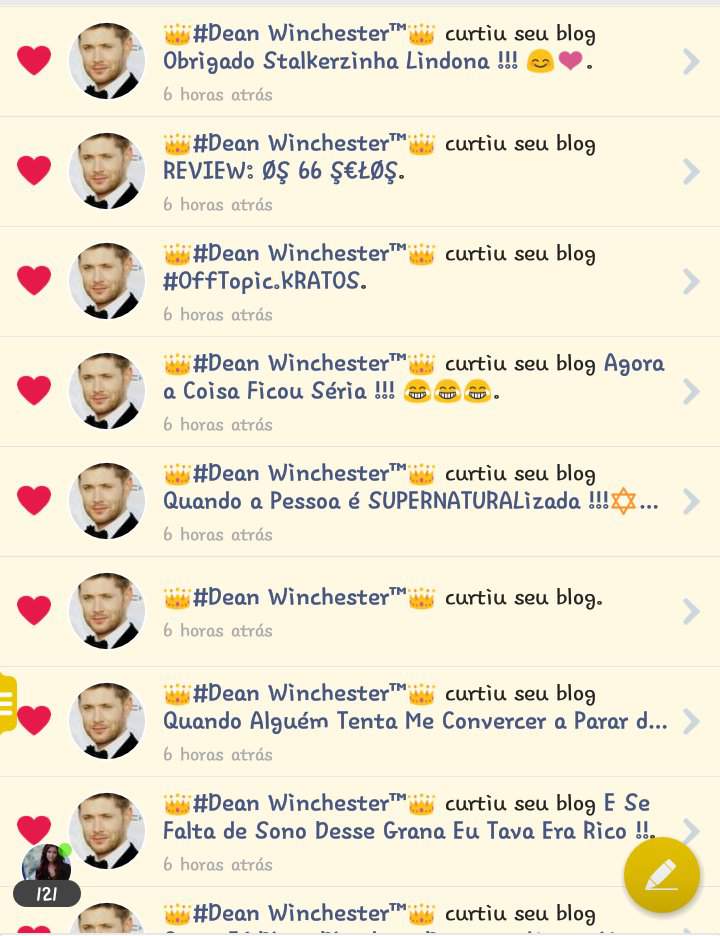
Task: View Dean Winchester's avatar in the REVIEW row
Action: pyautogui.click(x=106, y=171)
